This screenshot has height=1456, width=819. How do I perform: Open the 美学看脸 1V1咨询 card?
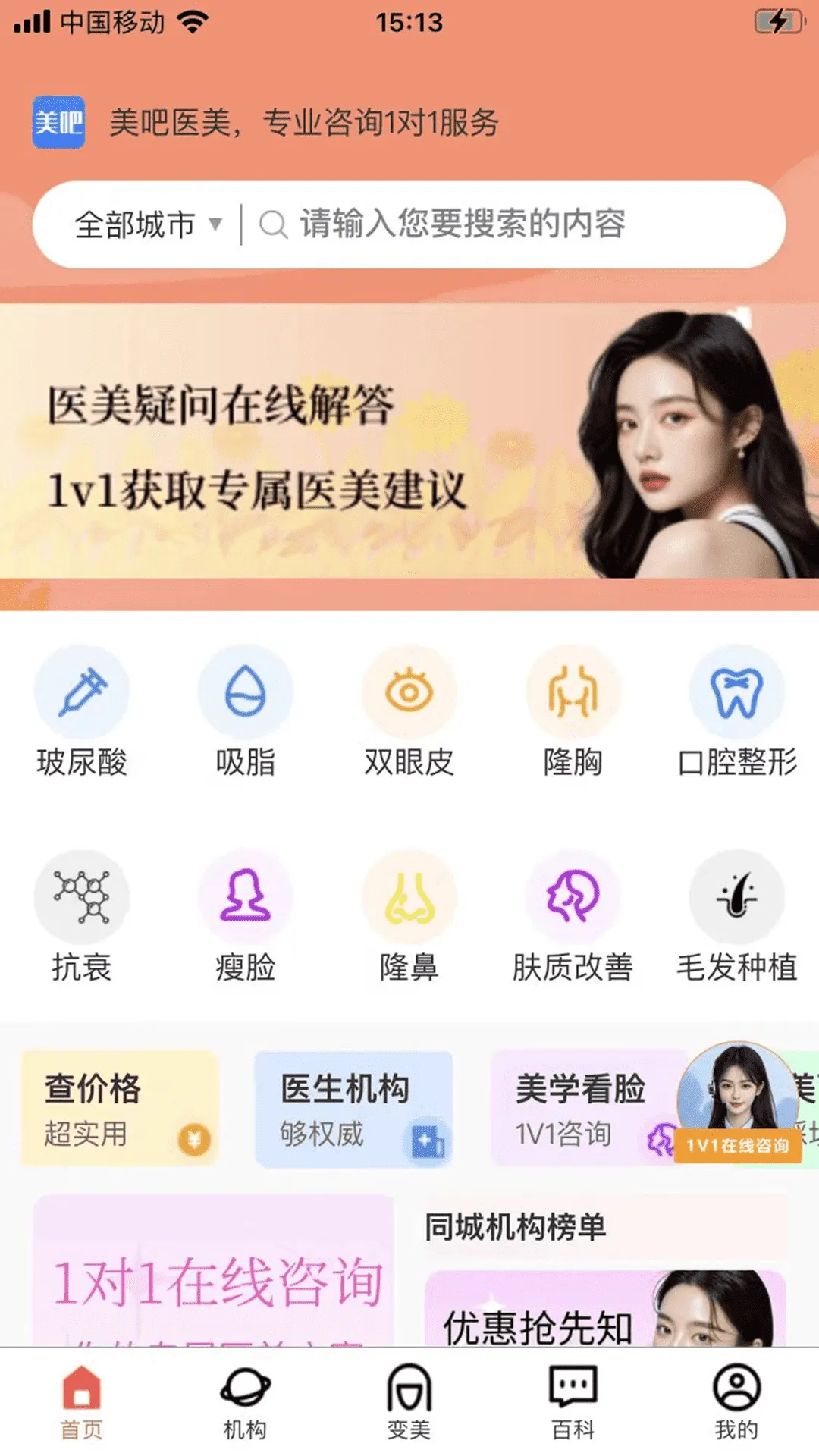(x=580, y=1109)
